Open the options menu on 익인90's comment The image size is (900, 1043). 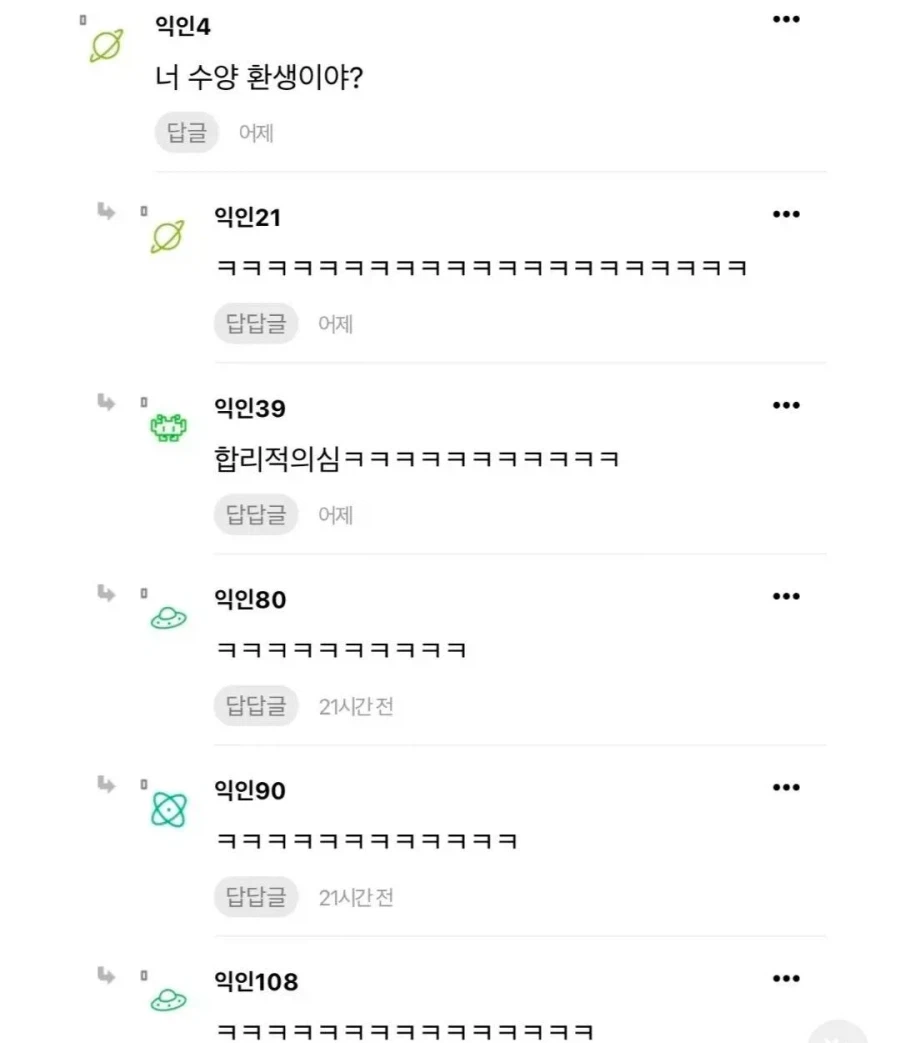[787, 787]
